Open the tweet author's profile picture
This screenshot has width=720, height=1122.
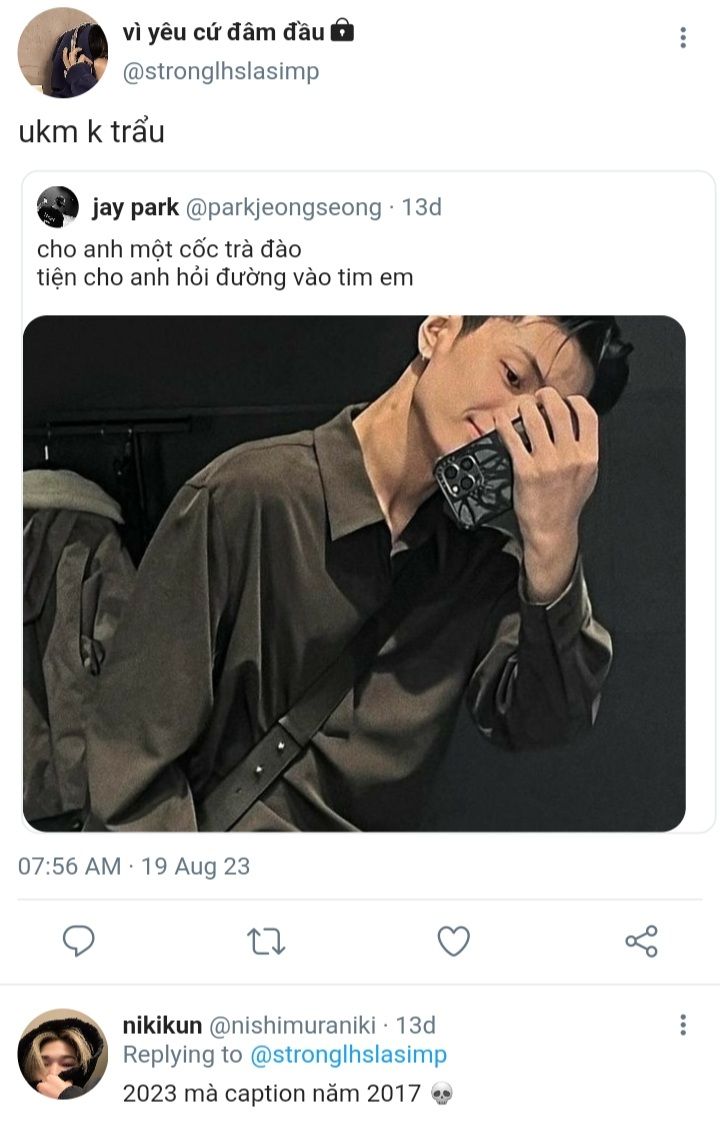point(62,52)
